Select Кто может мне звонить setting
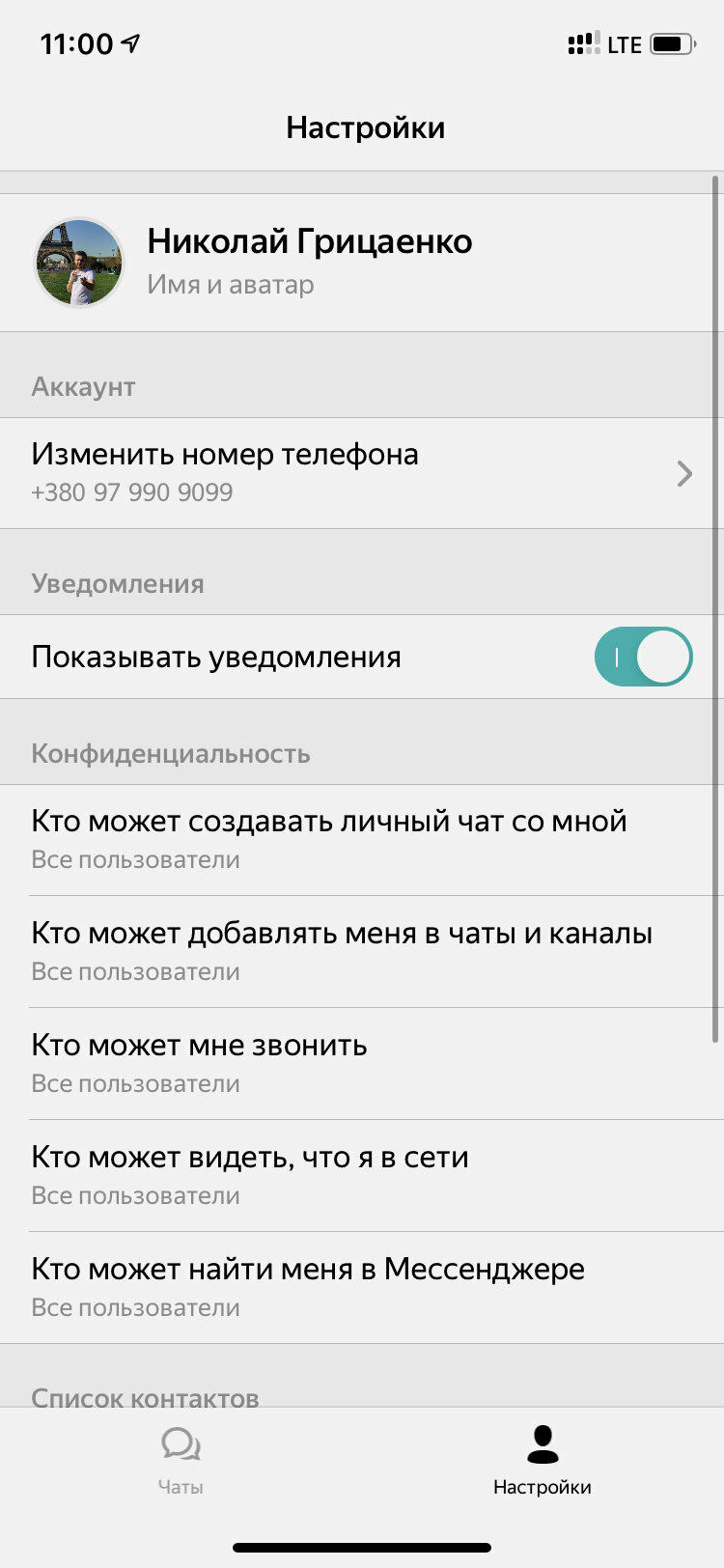This screenshot has width=724, height=1568. coord(362,1064)
